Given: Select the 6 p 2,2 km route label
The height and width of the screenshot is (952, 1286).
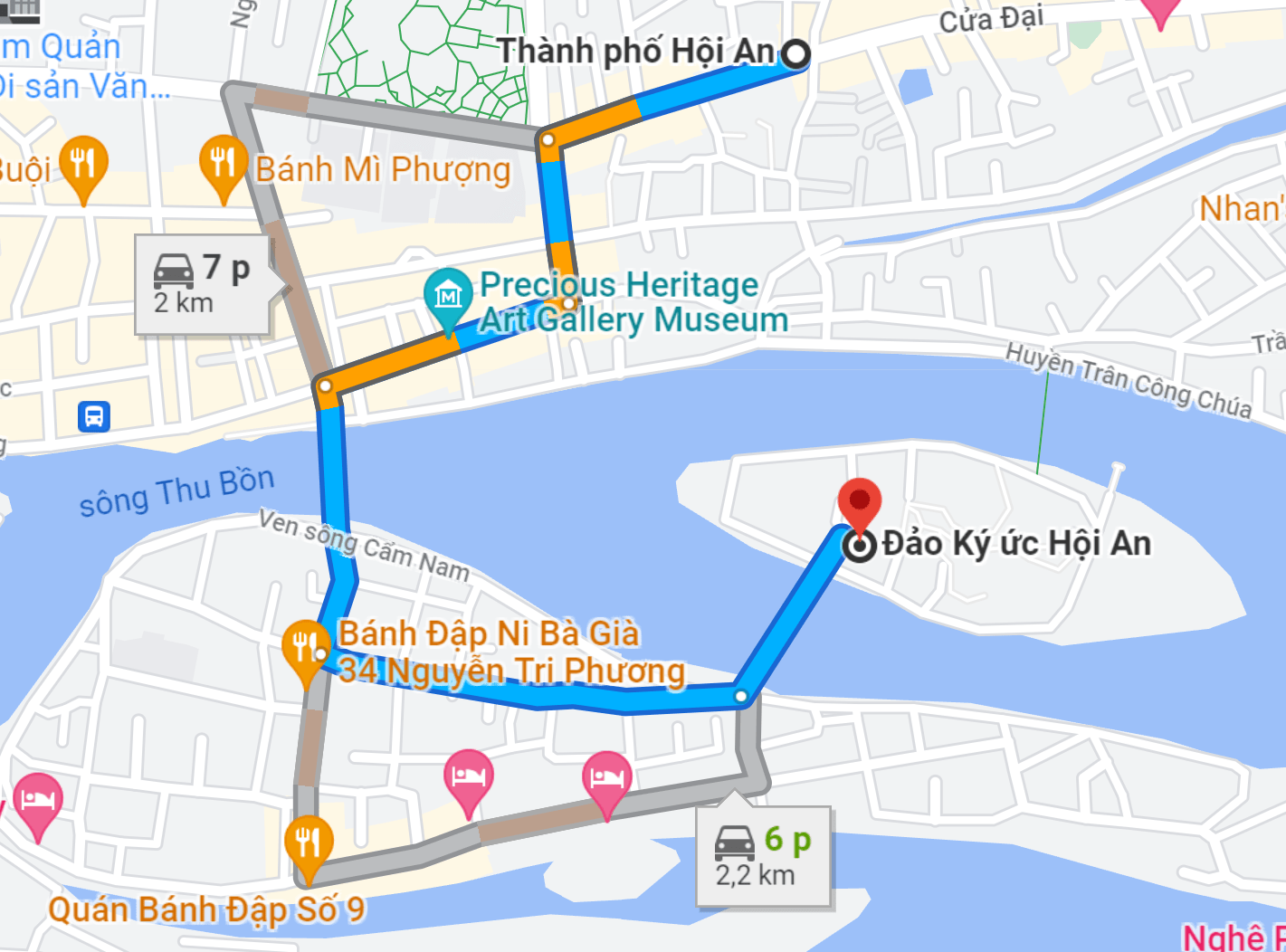Looking at the screenshot, I should click(x=763, y=856).
